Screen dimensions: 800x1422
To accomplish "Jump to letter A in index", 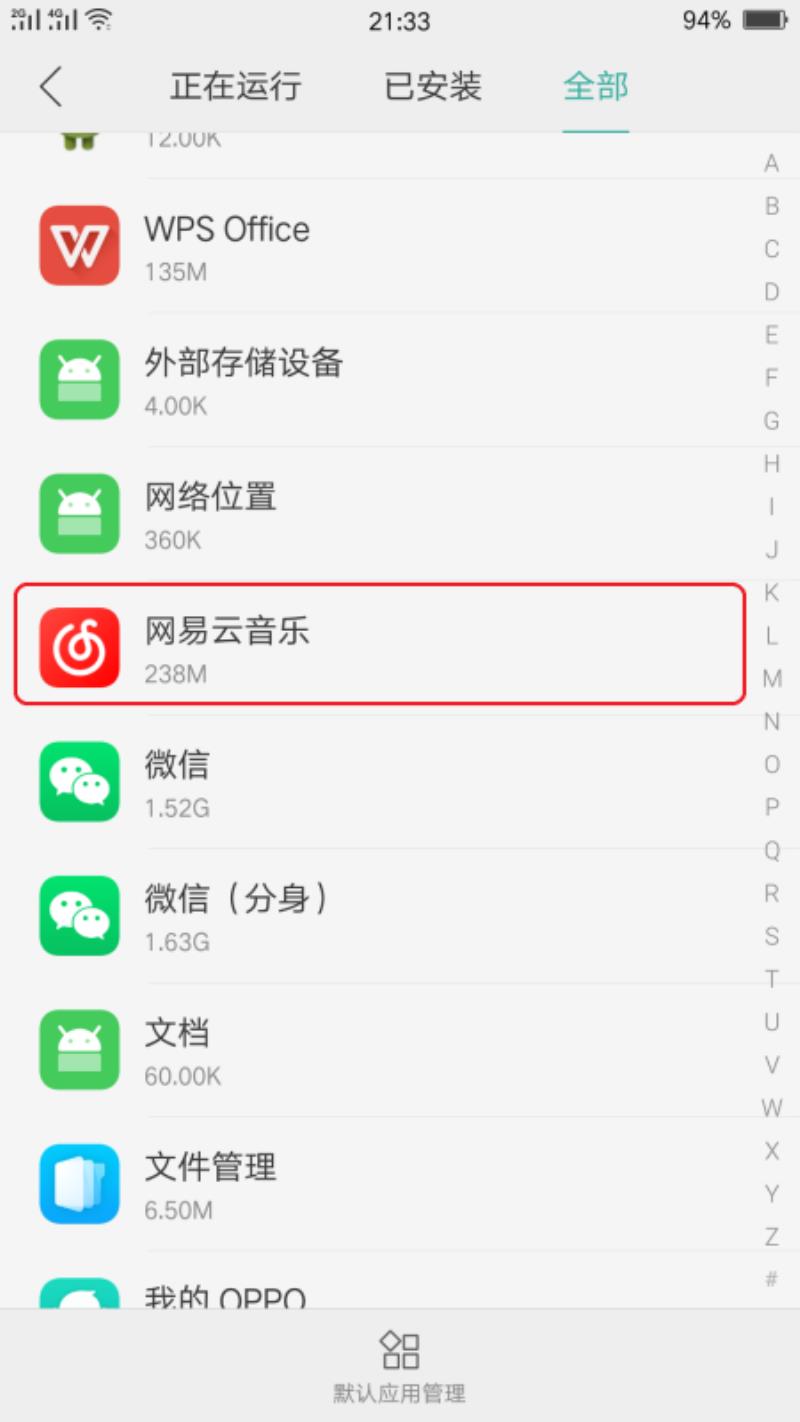I will click(771, 163).
